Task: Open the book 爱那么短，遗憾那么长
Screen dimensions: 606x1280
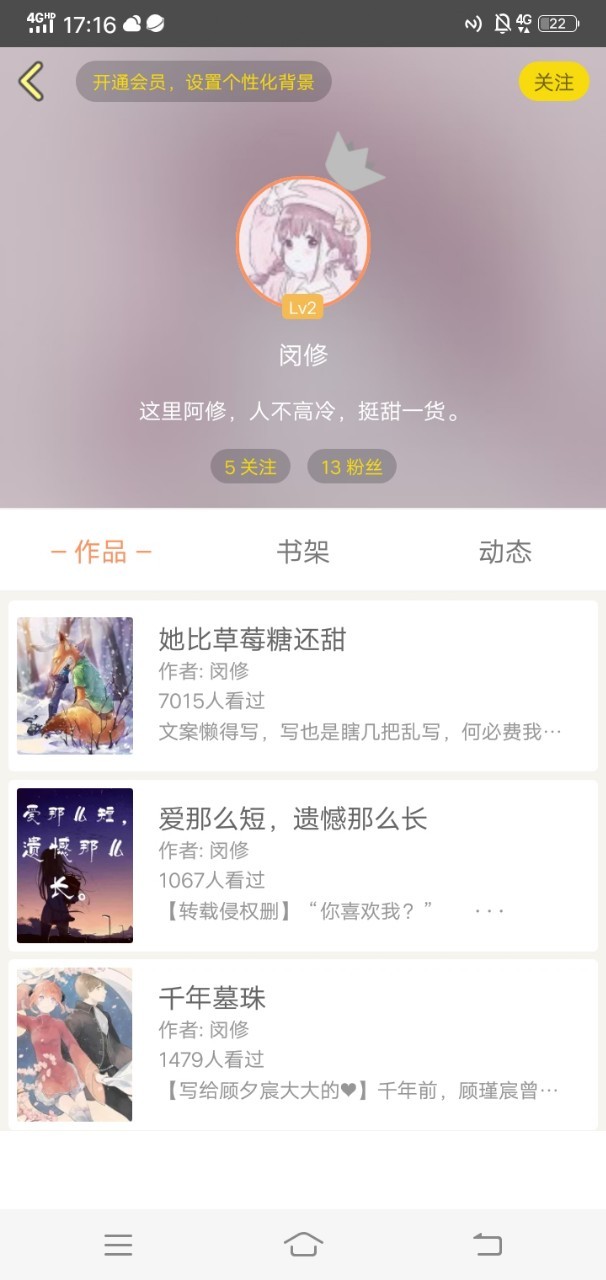Action: 303,865
